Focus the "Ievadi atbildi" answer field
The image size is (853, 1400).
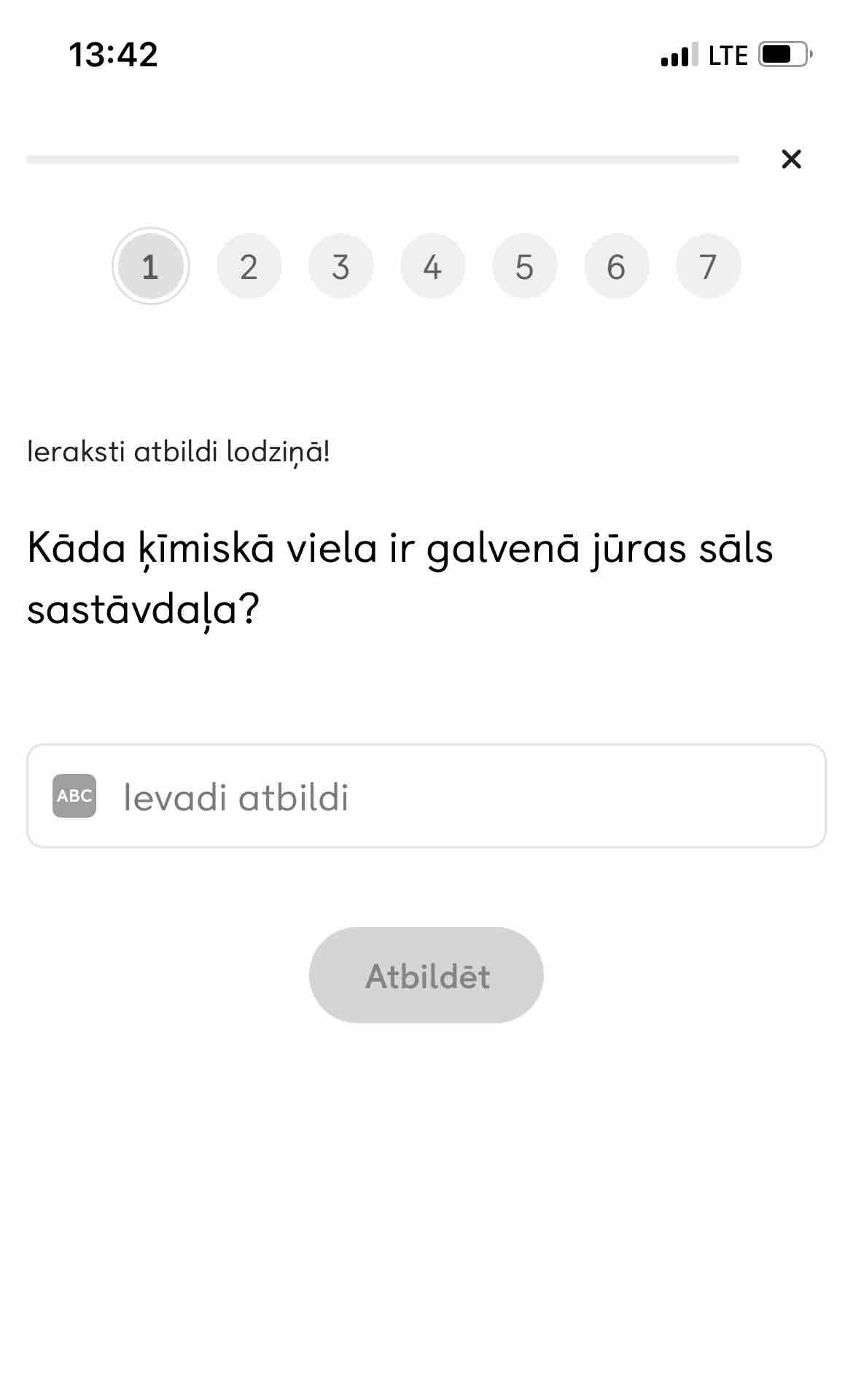point(426,796)
